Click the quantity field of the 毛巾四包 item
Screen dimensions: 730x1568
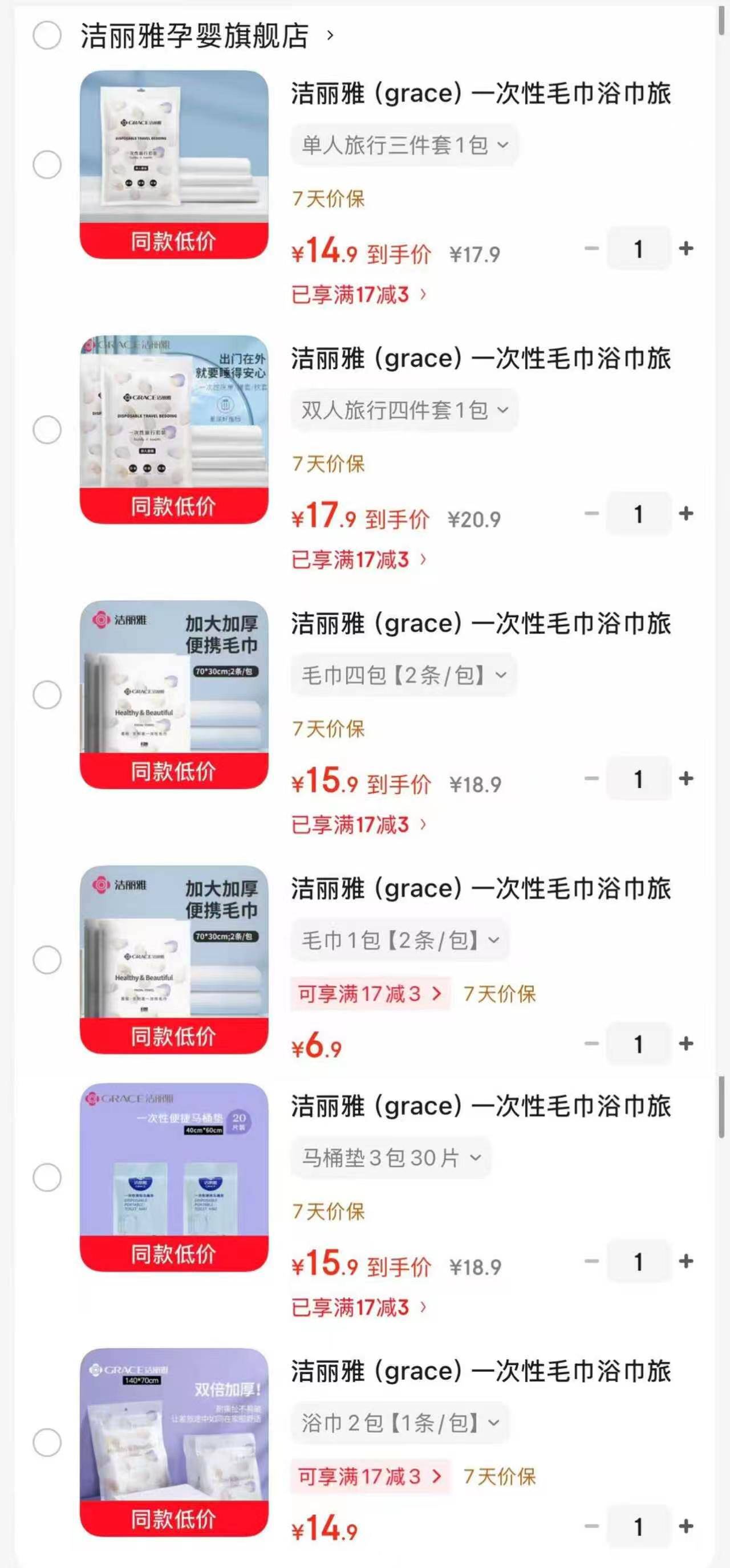[638, 779]
